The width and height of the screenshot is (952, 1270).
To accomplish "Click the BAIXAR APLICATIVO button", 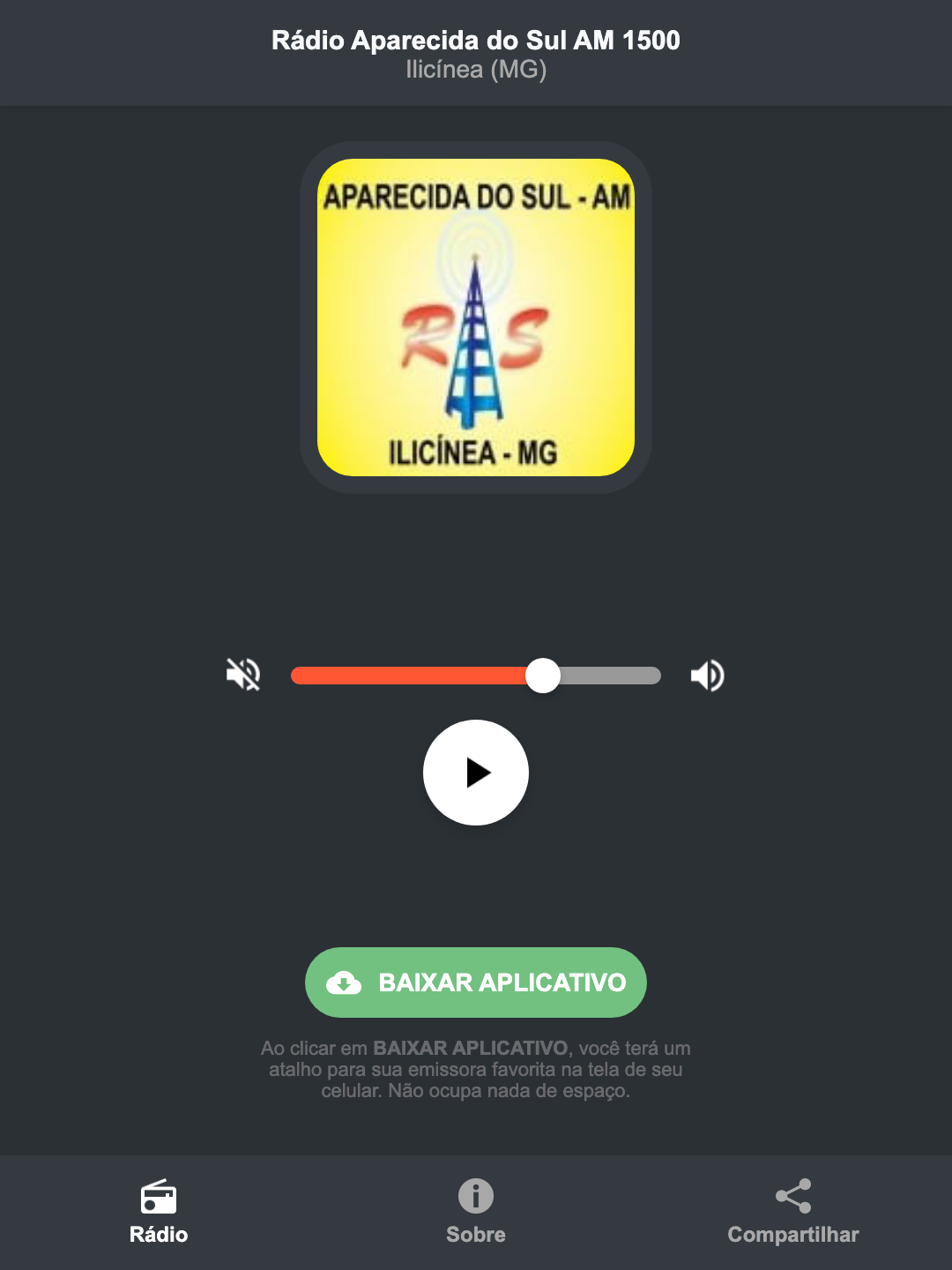I will pos(475,982).
